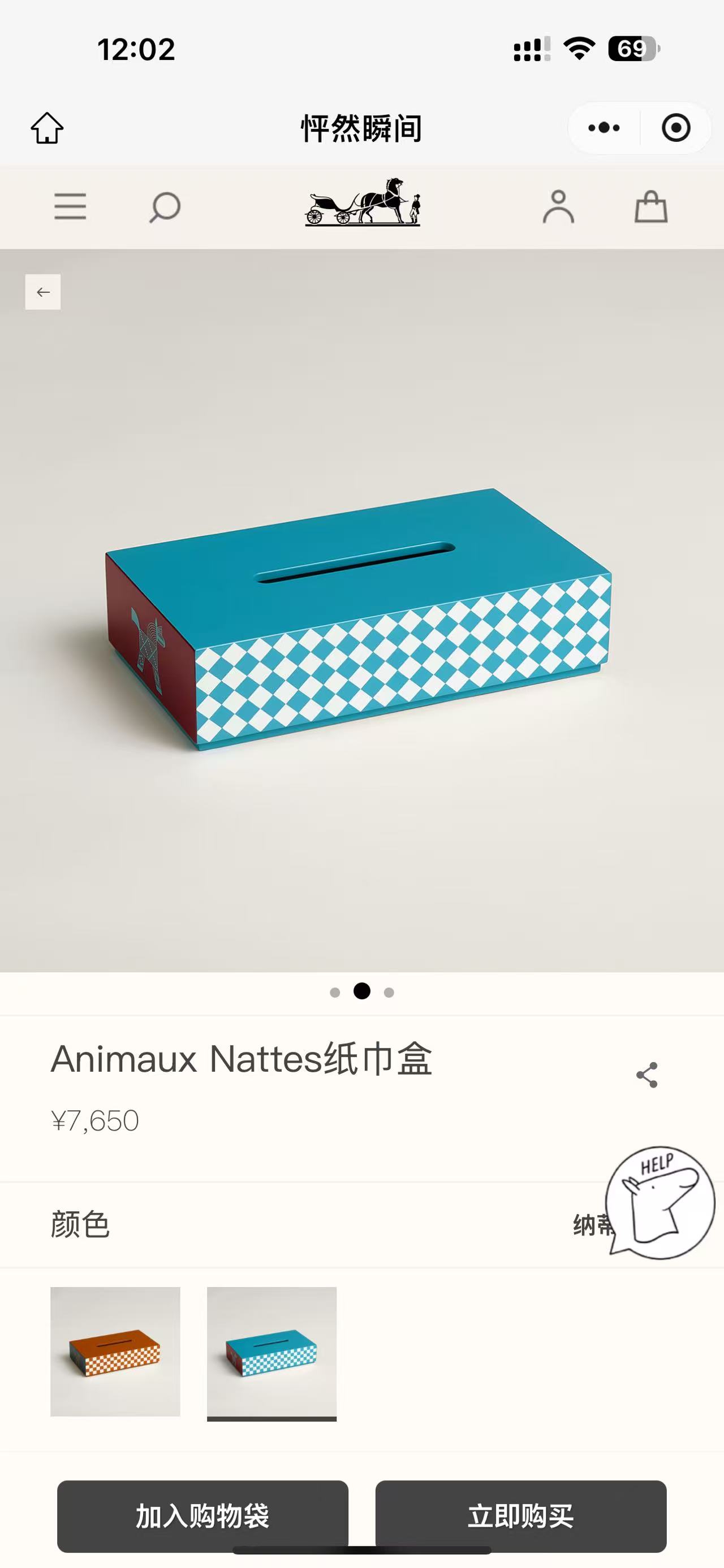The height and width of the screenshot is (1568, 724).
Task: Select the orange color variant
Action: click(115, 1352)
